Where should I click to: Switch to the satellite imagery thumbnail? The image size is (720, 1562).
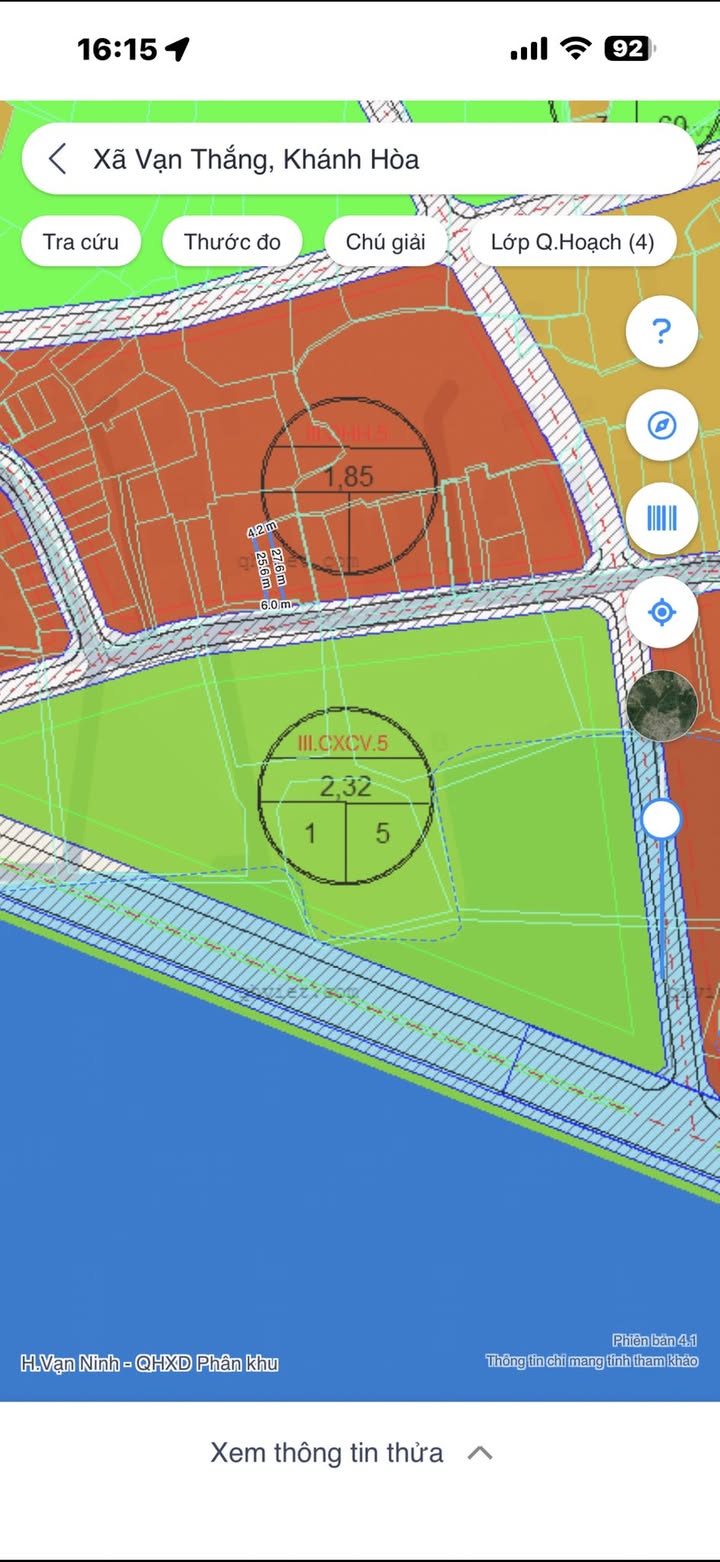click(x=661, y=707)
